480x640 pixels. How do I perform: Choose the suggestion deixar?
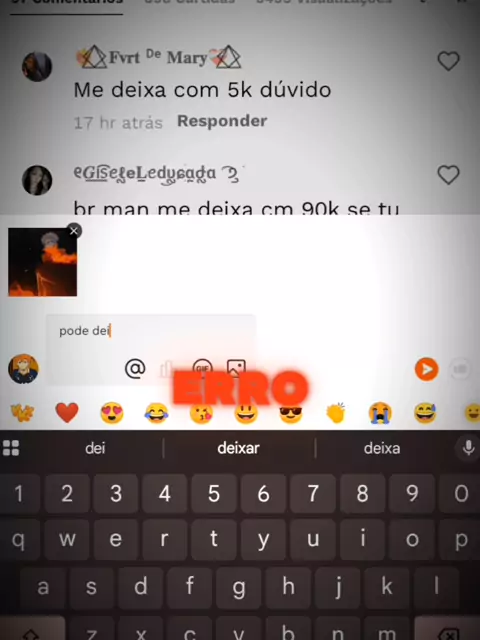pyautogui.click(x=238, y=448)
